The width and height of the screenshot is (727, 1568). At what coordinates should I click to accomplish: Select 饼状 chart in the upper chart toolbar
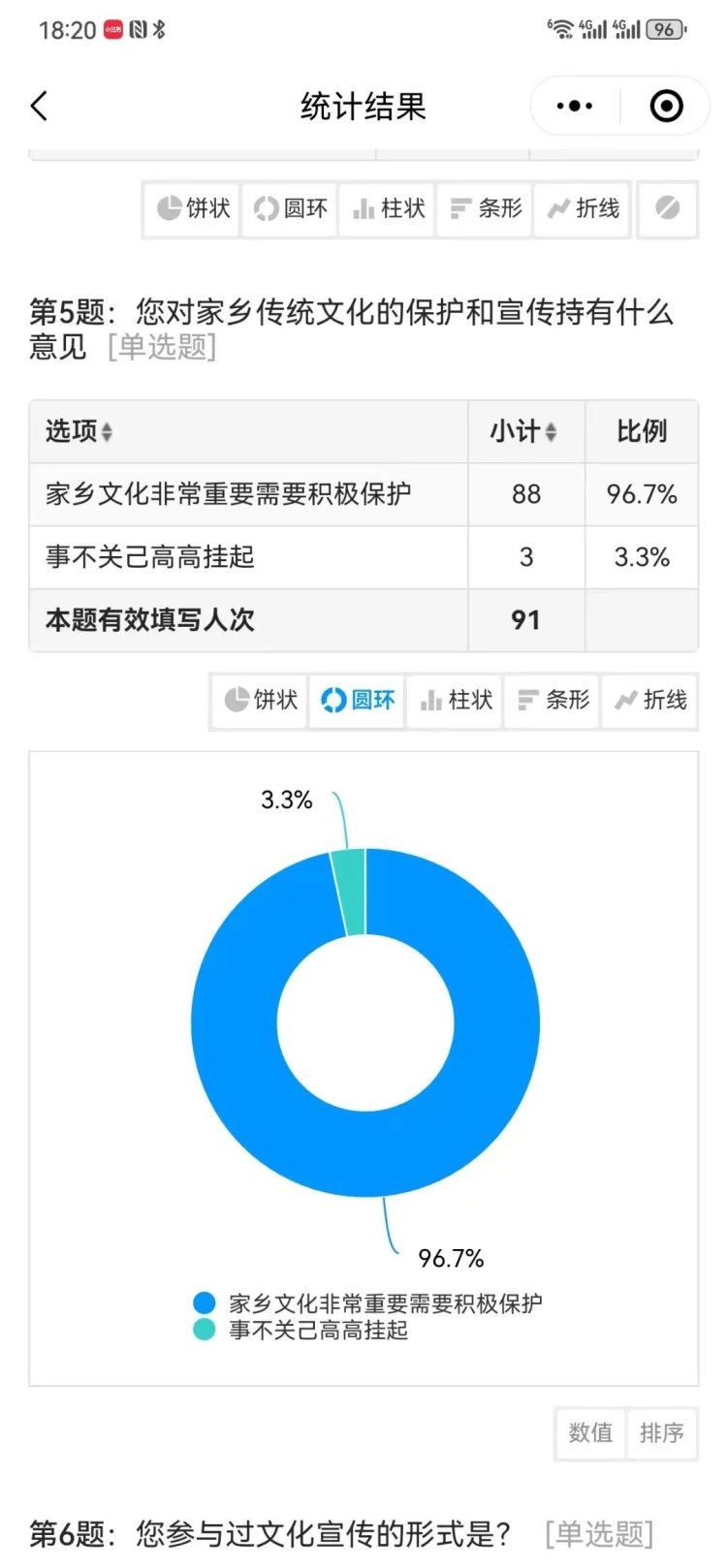pos(193,208)
